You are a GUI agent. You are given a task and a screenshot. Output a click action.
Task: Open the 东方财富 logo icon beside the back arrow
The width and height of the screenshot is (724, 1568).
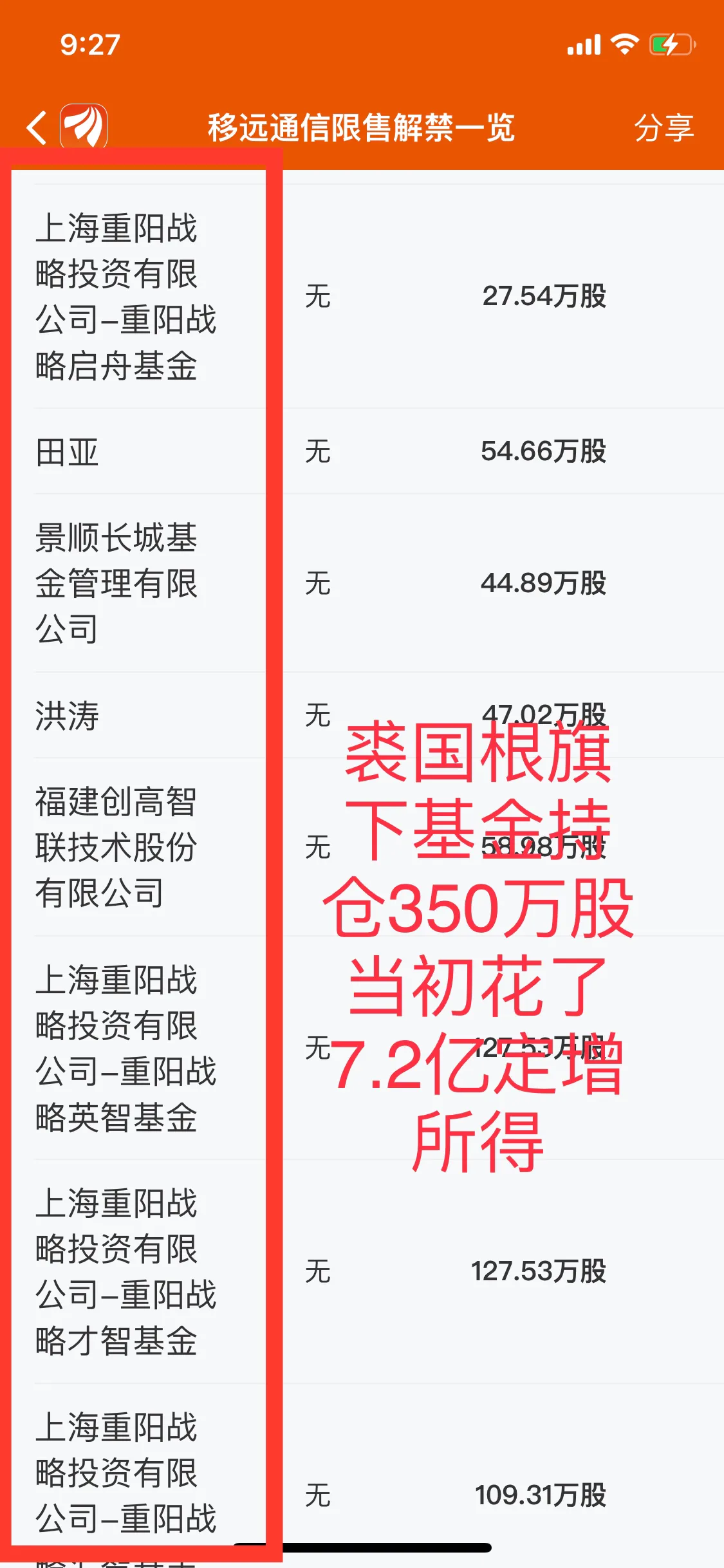tap(84, 126)
